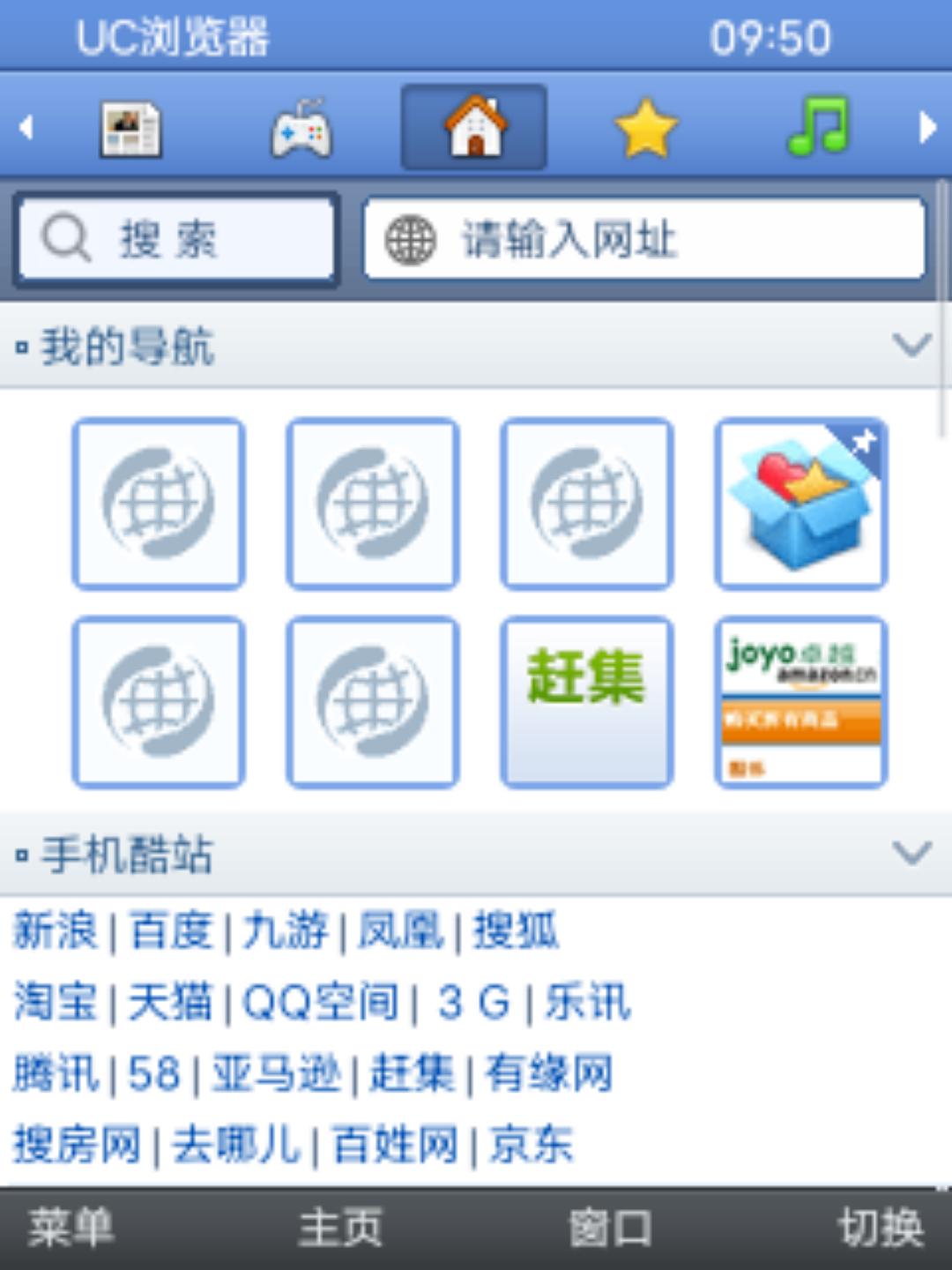952x1270 pixels.
Task: Open the favorites star tab
Action: (646, 129)
